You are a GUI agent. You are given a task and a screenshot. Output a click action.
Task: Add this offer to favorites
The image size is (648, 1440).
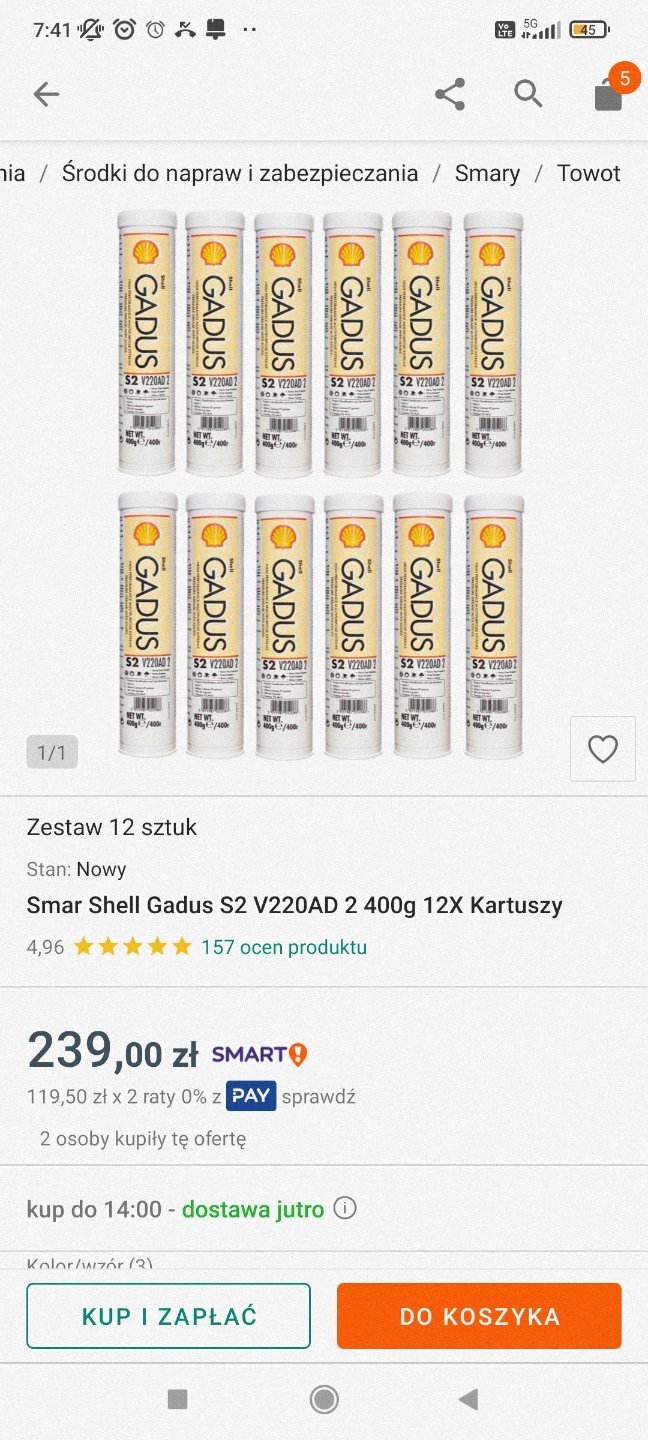tap(602, 749)
